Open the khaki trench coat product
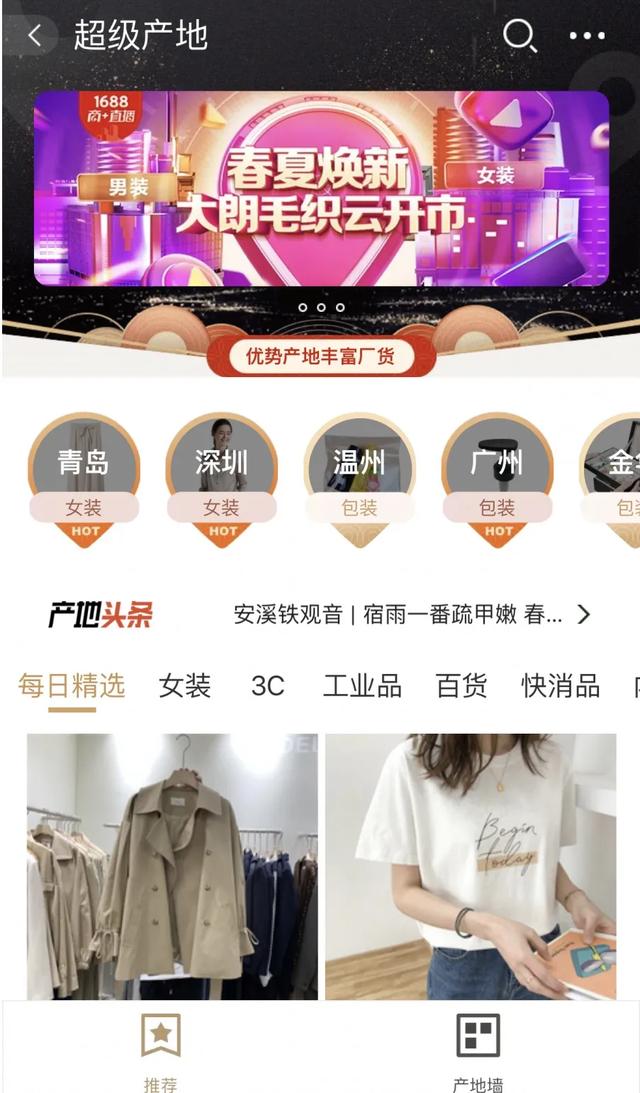The image size is (640, 1093). click(172, 866)
